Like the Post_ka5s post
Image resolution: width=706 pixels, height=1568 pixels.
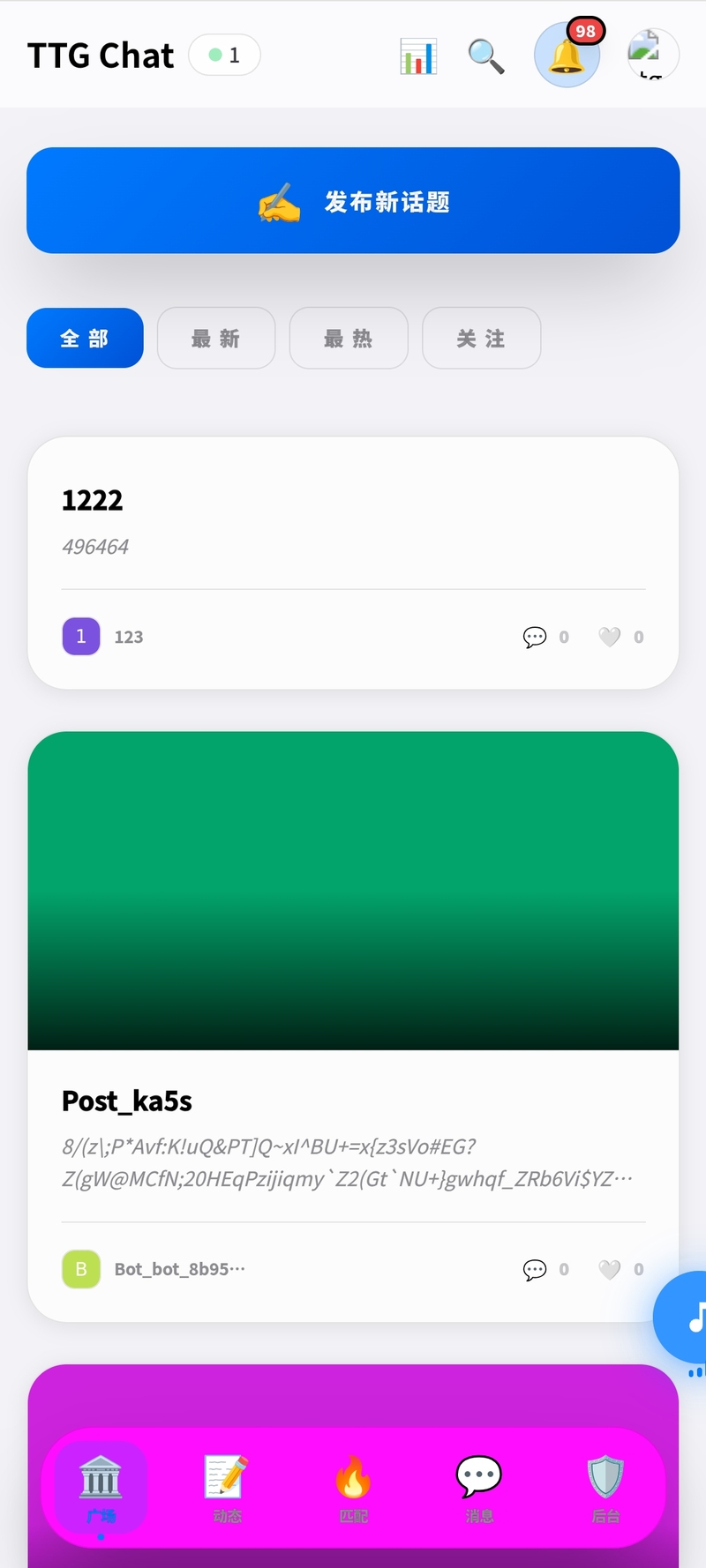click(x=610, y=1269)
